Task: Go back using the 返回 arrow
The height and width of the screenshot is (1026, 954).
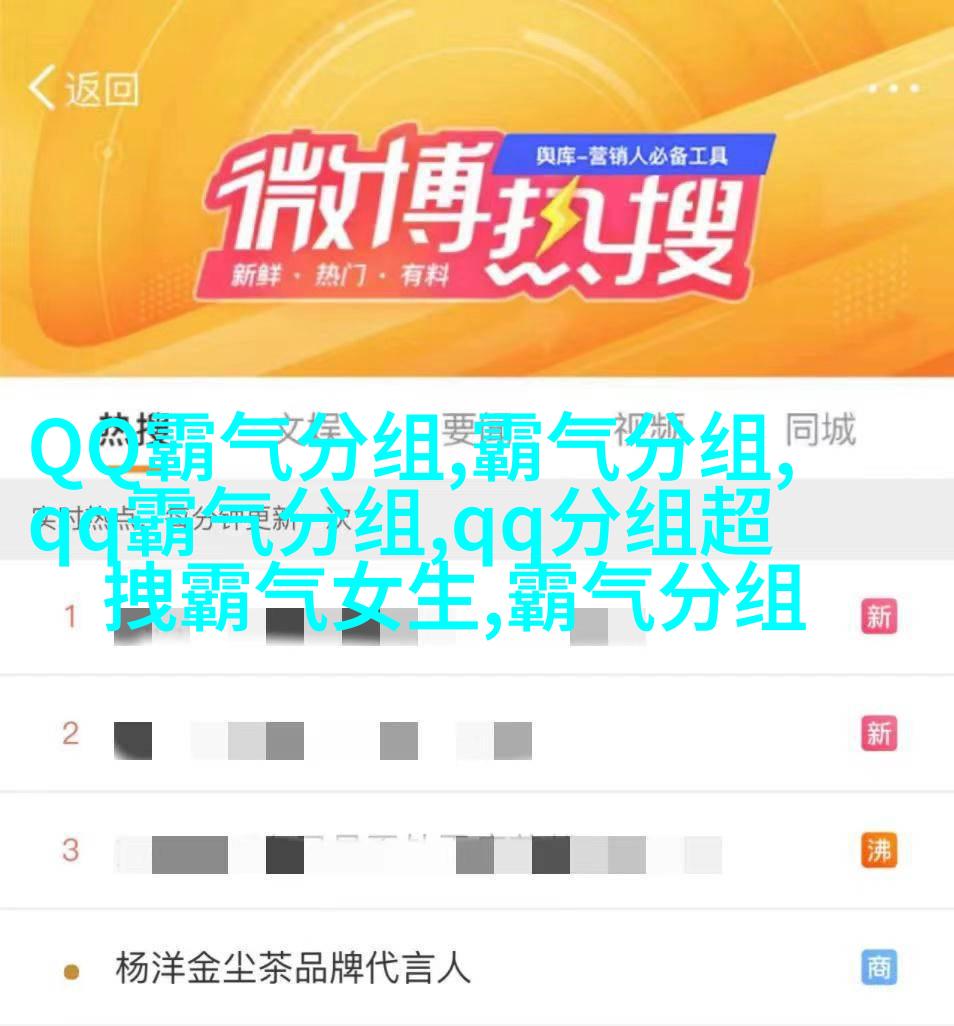Action: [x=80, y=90]
